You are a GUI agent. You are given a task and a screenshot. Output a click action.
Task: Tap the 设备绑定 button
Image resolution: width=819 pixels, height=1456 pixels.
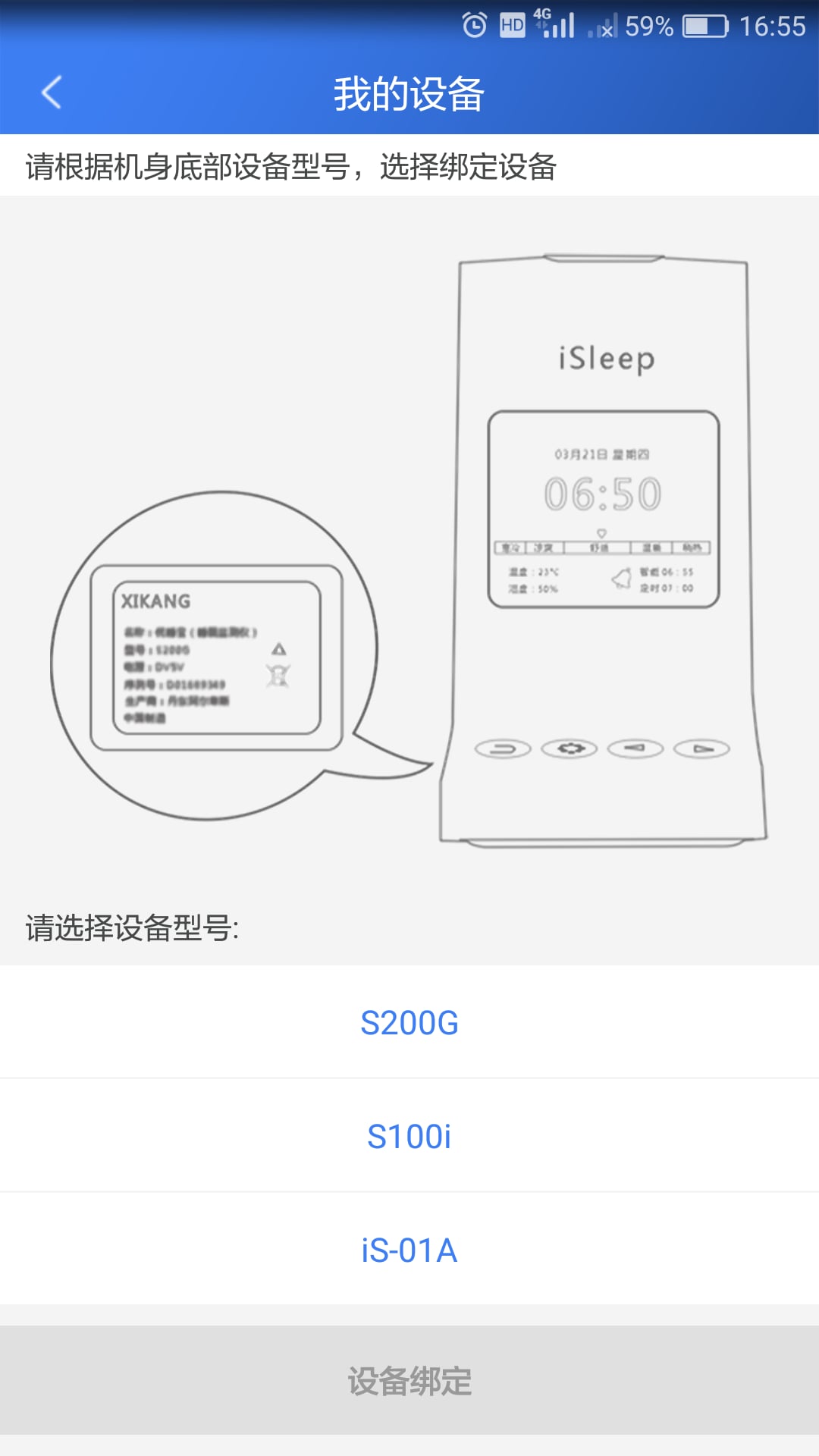[409, 1381]
